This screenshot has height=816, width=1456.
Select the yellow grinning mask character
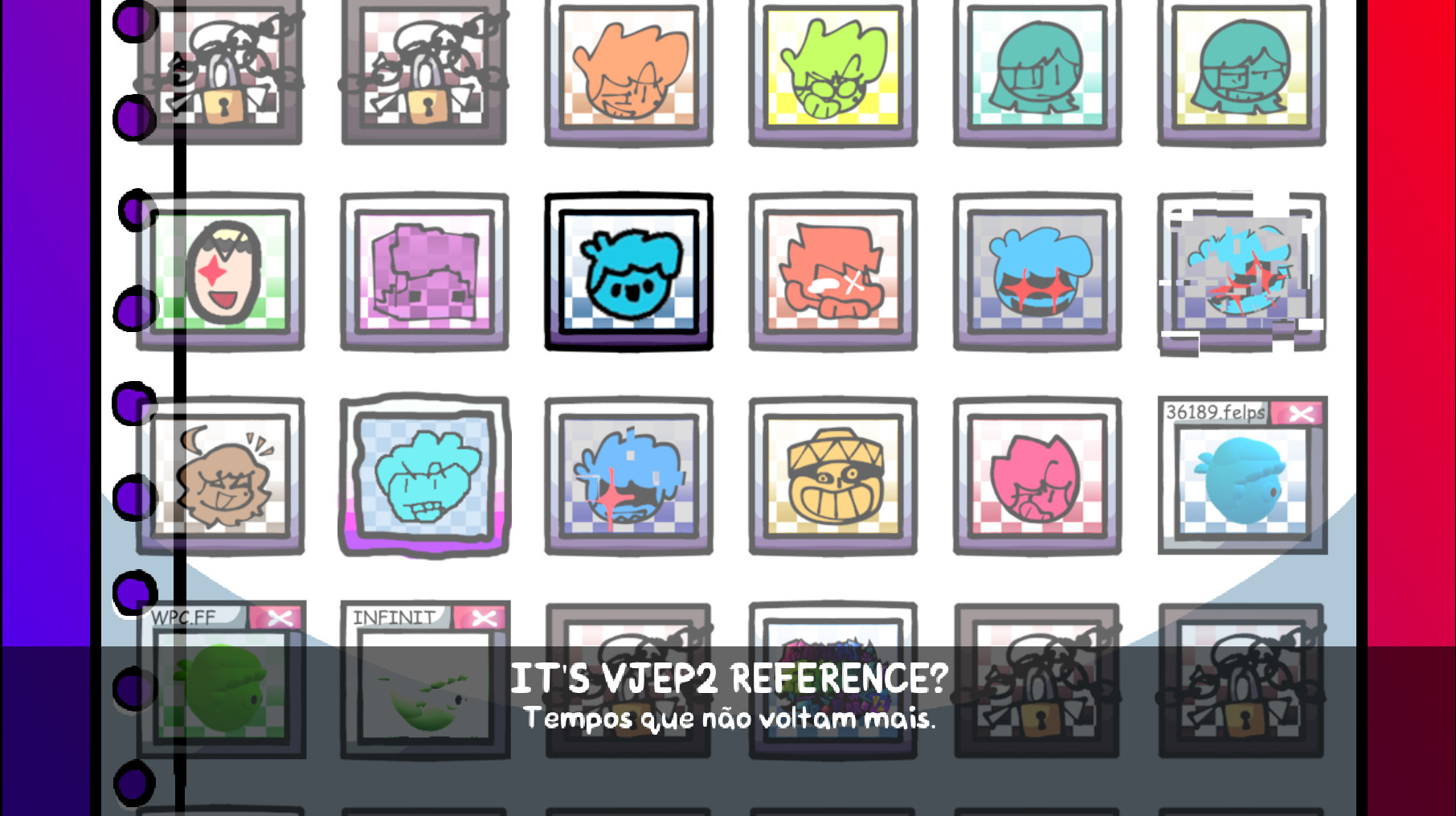click(x=832, y=476)
